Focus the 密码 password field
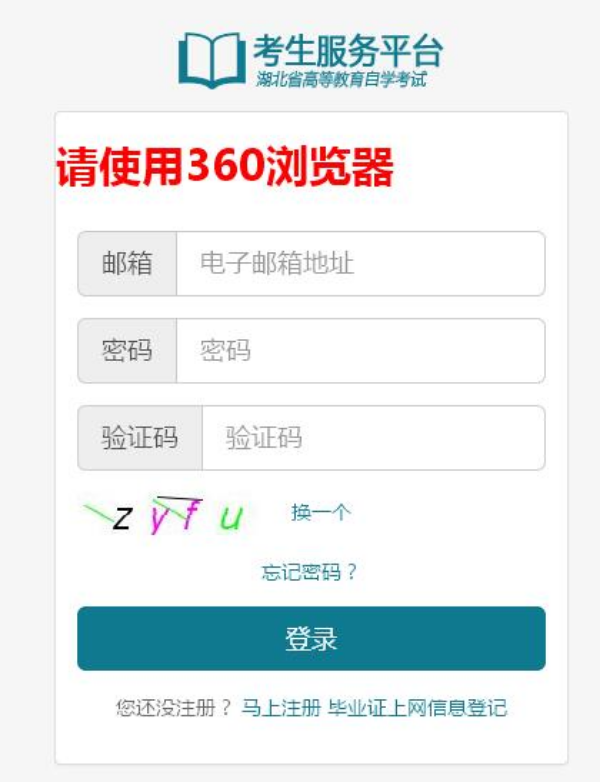 360,351
